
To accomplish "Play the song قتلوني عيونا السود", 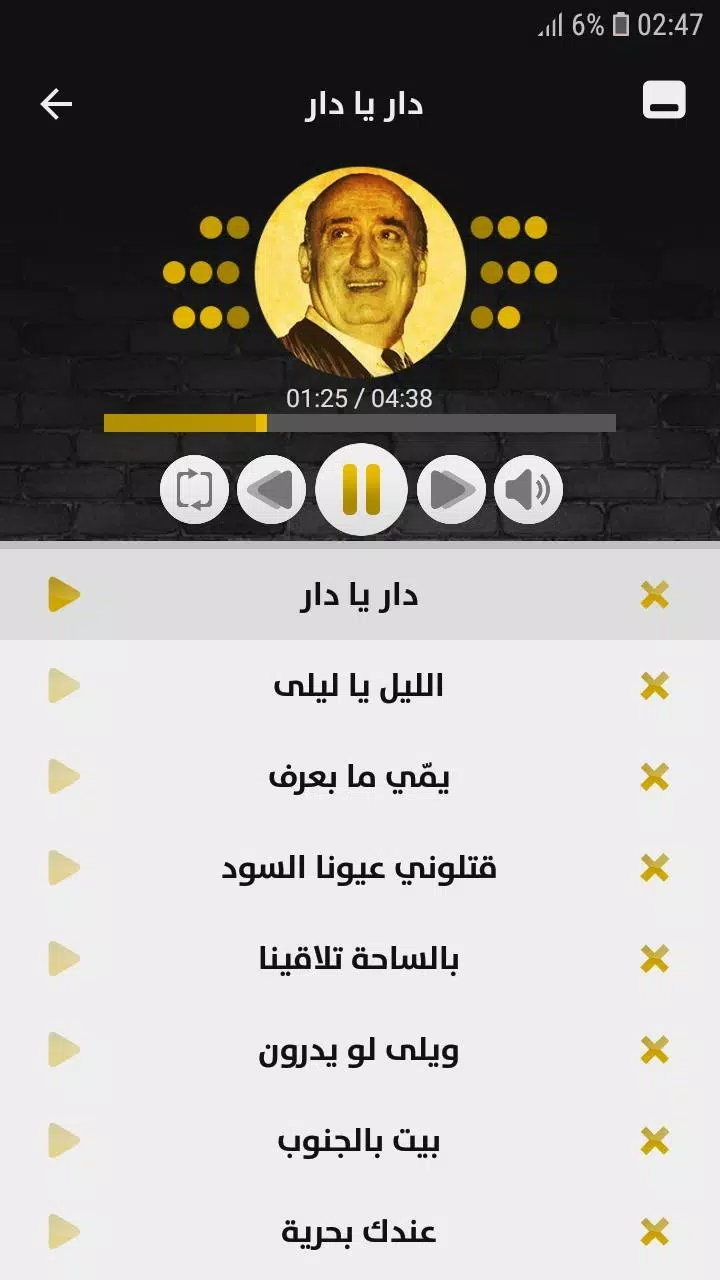I will pyautogui.click(x=64, y=868).
